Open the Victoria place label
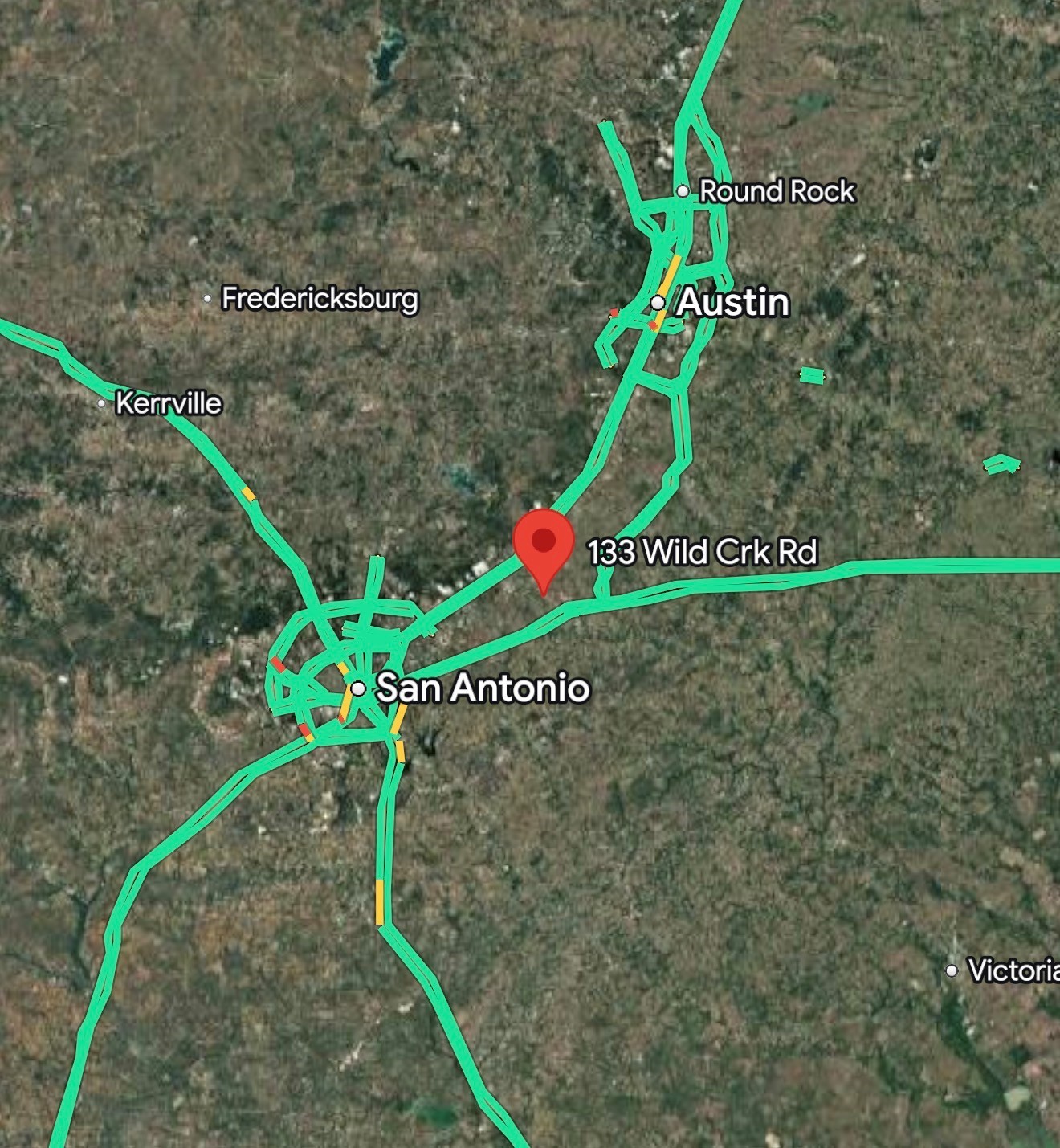The height and width of the screenshot is (1148, 1060). click(x=1012, y=970)
